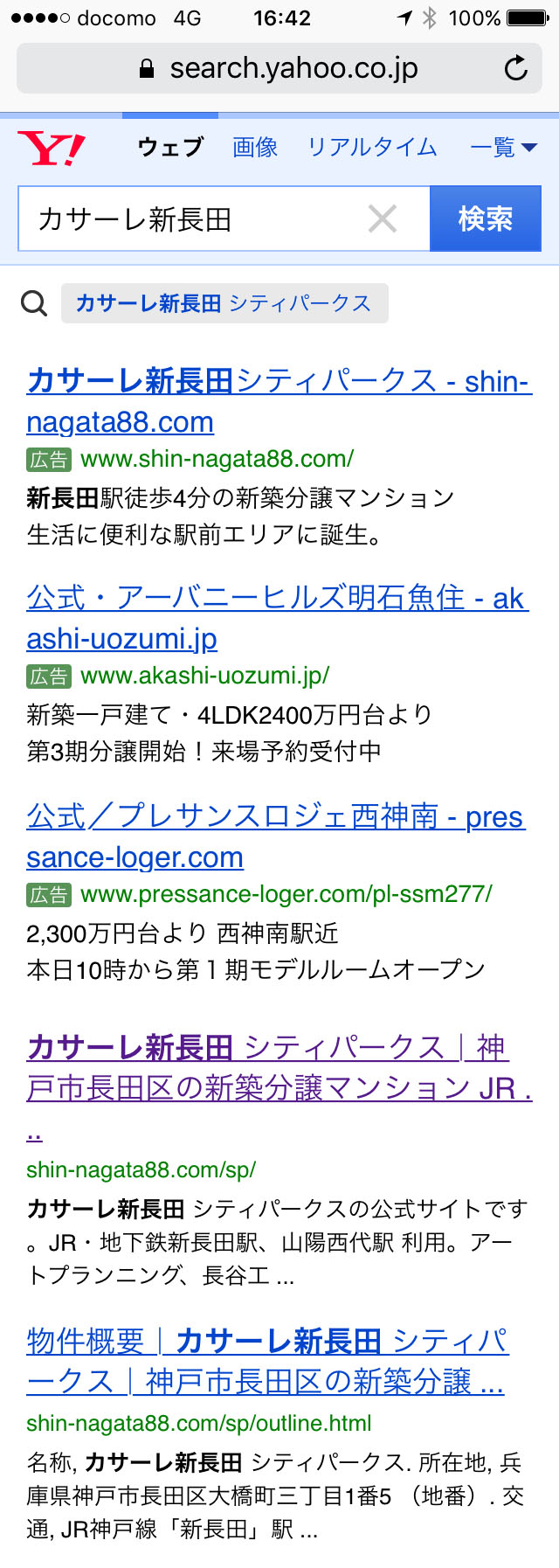Clear the search text with the X
Image resolution: width=559 pixels, height=1568 pixels.
tap(383, 219)
